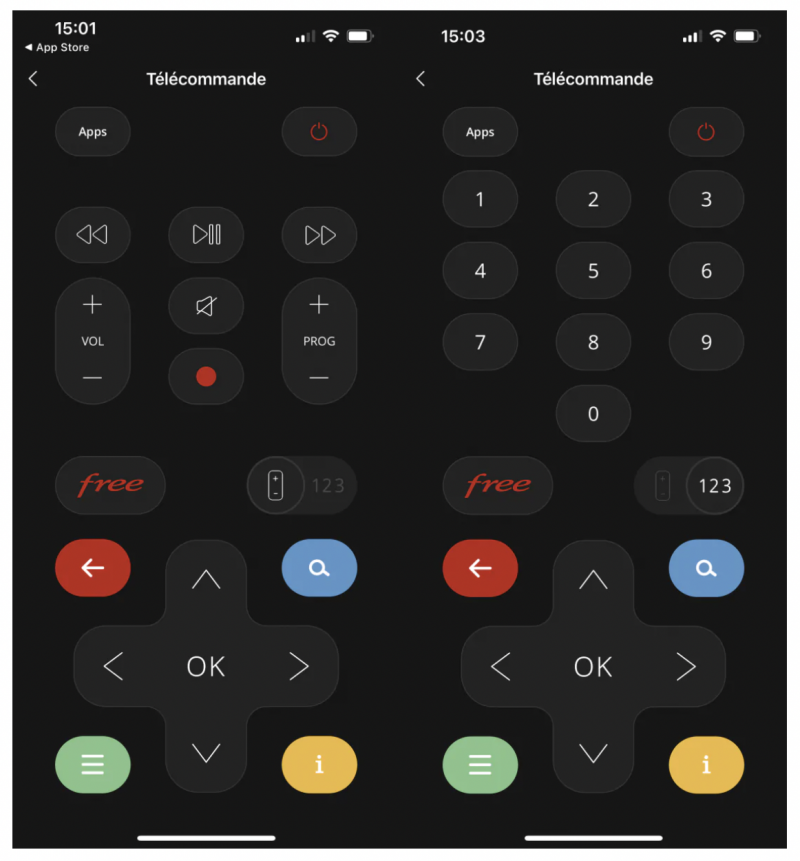Start recording with the red dot button
The height and width of the screenshot is (861, 800).
206,377
